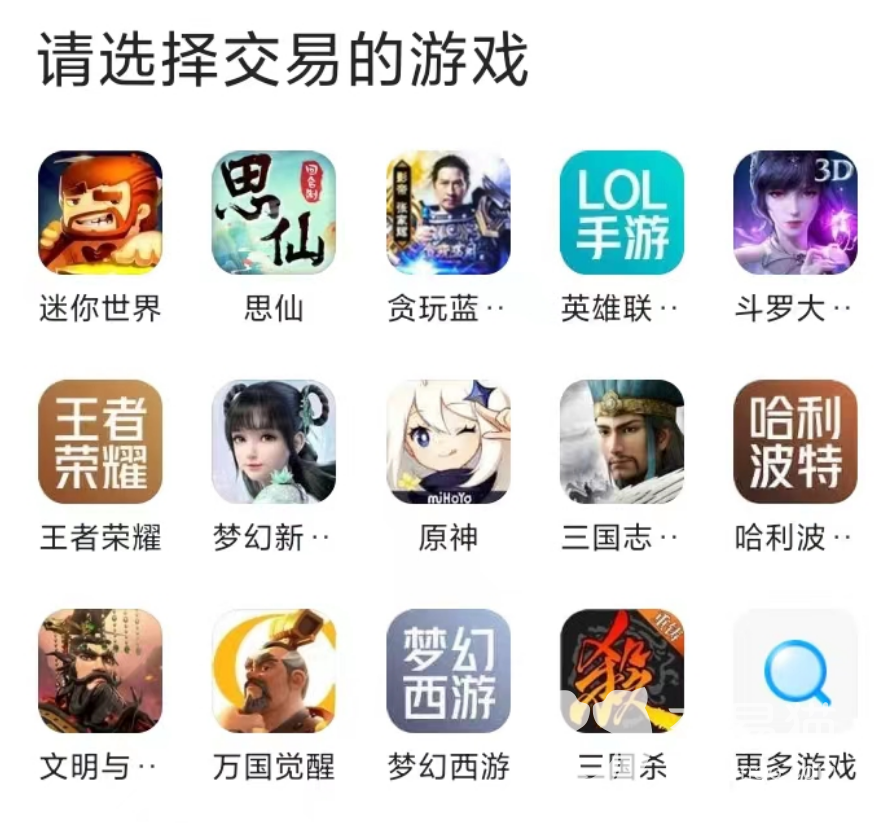Pick the 哈利波特 game
Screen dimensions: 896x823
pyautogui.click(x=795, y=441)
